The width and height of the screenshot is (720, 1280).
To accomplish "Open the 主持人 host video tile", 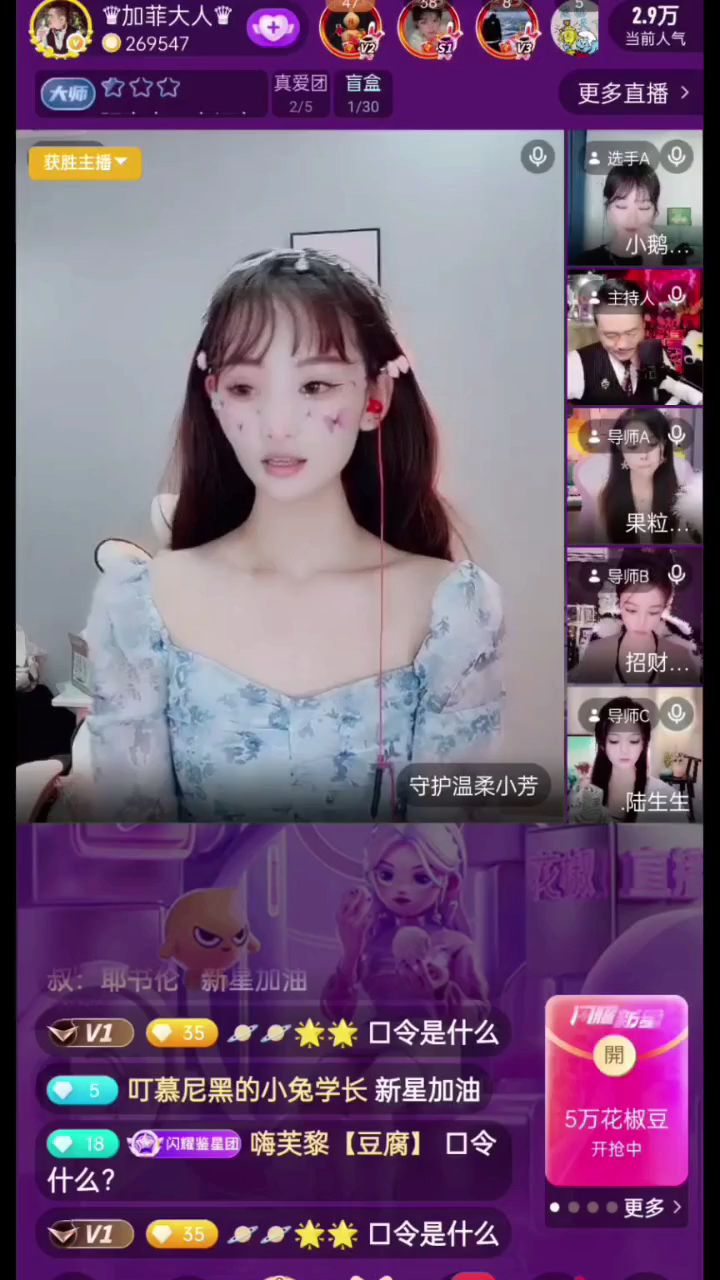I will (634, 337).
